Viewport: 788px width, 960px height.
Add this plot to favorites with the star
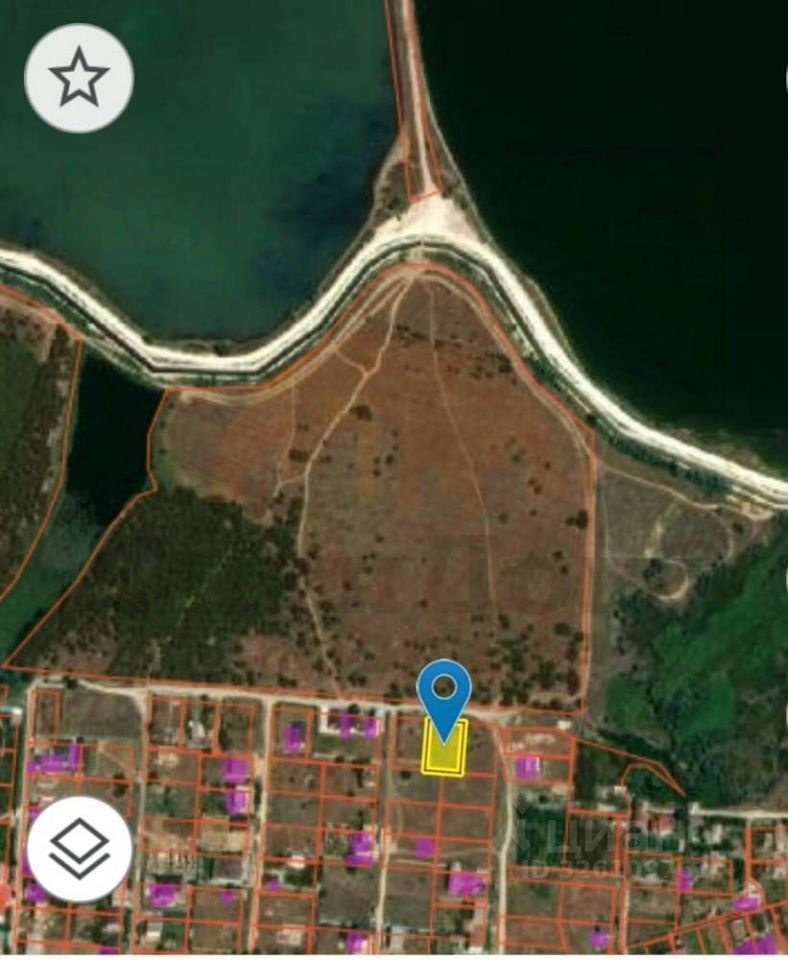pyautogui.click(x=79, y=77)
